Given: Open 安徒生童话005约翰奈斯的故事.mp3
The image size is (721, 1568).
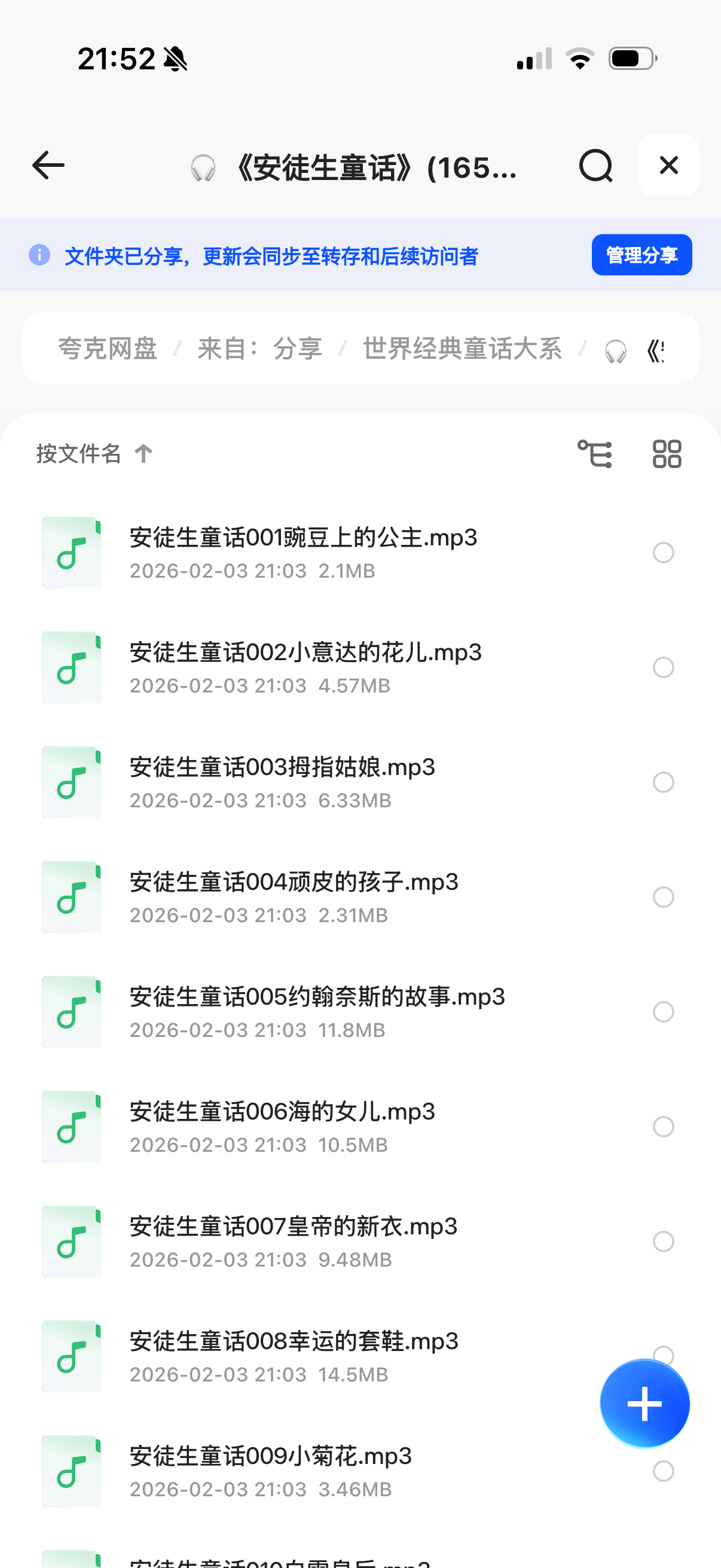Looking at the screenshot, I should point(317,997).
